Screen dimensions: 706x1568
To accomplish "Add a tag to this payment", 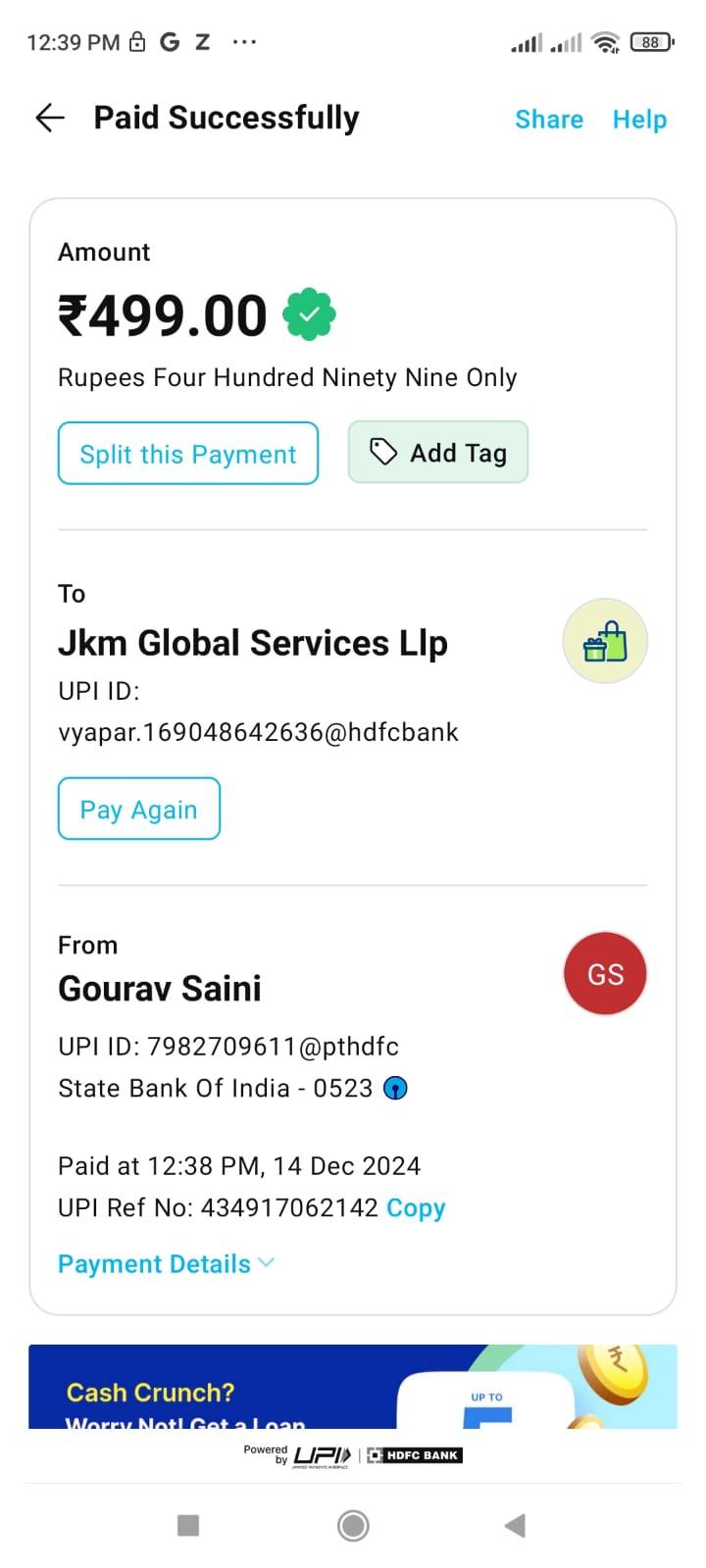I will [438, 452].
